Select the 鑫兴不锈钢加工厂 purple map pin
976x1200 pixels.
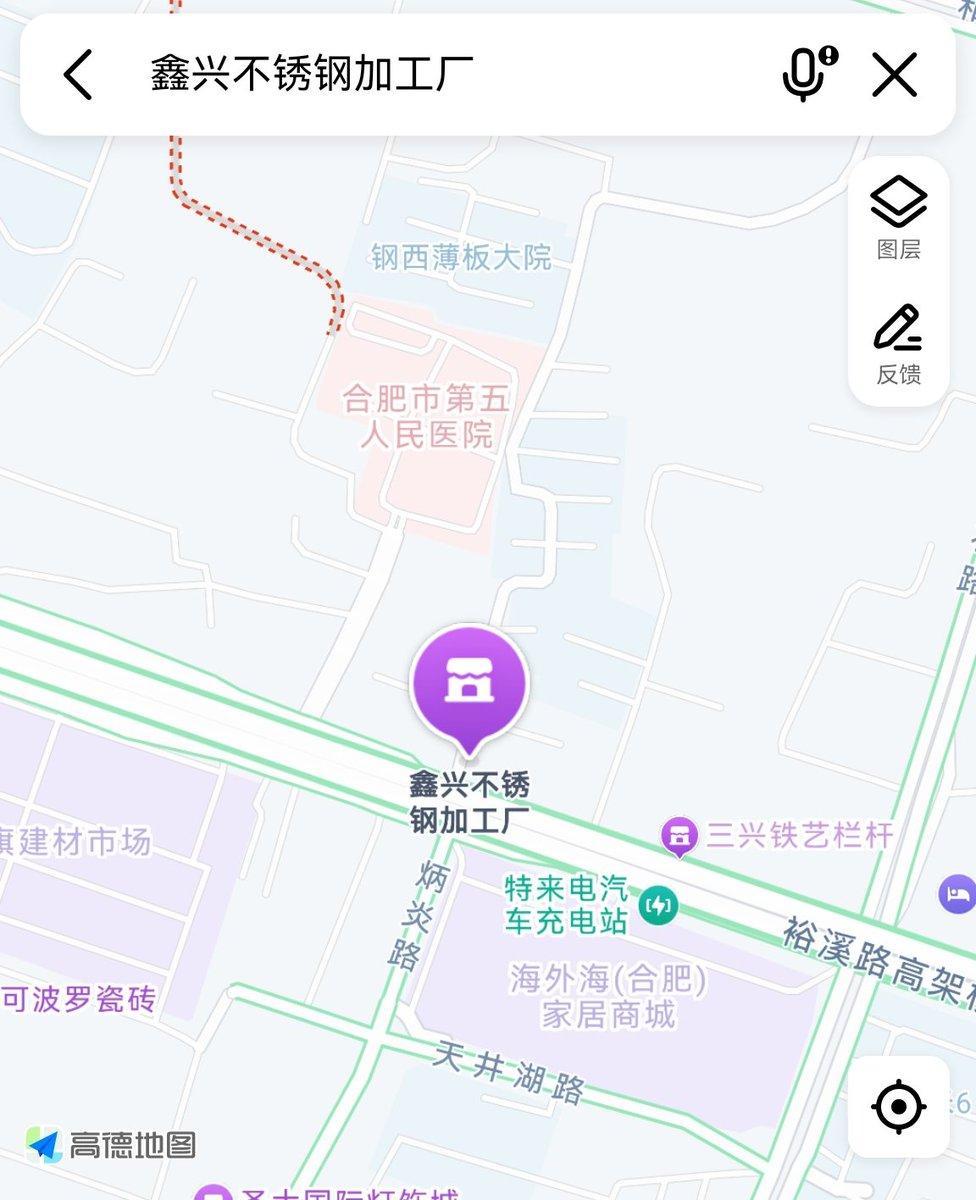469,683
